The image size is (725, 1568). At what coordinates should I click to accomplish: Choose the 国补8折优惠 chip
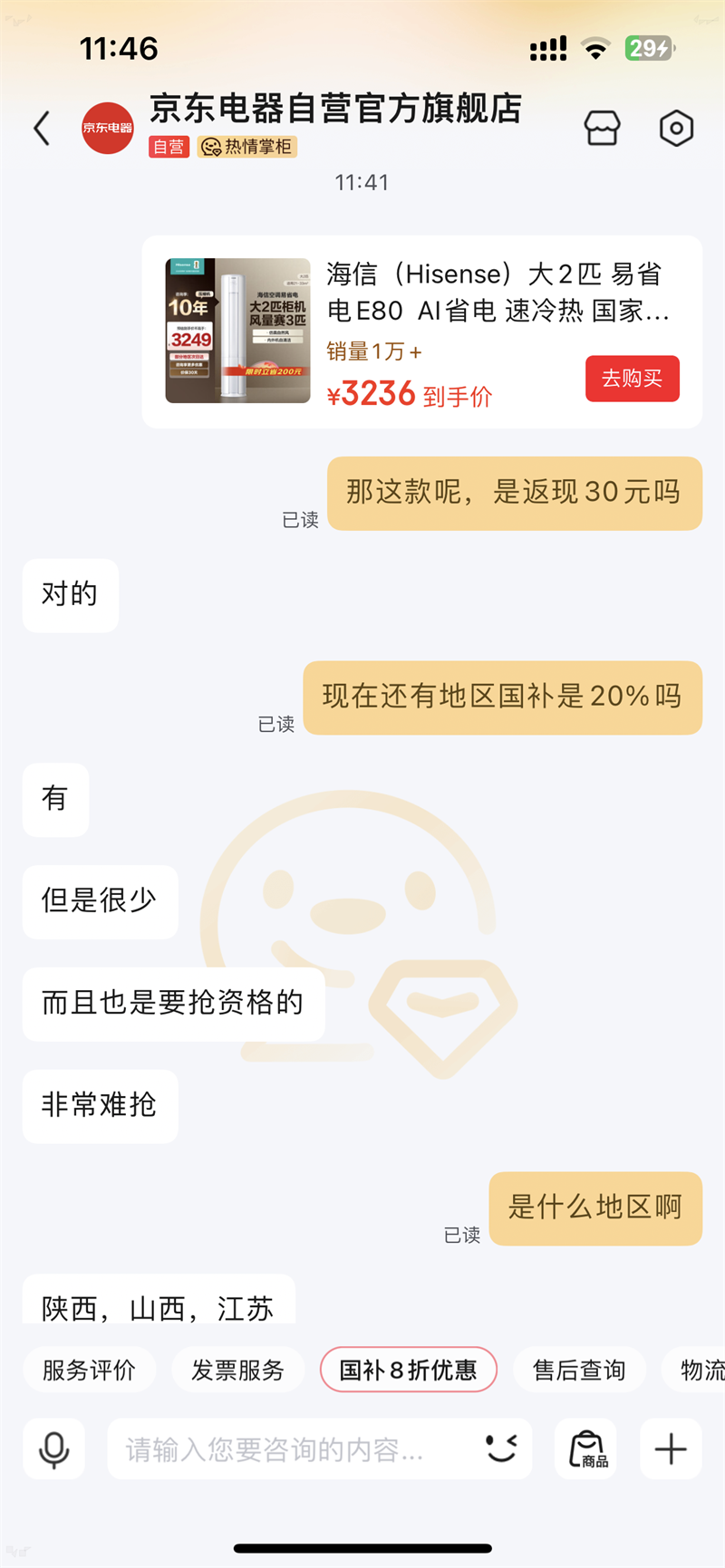pos(408,1370)
